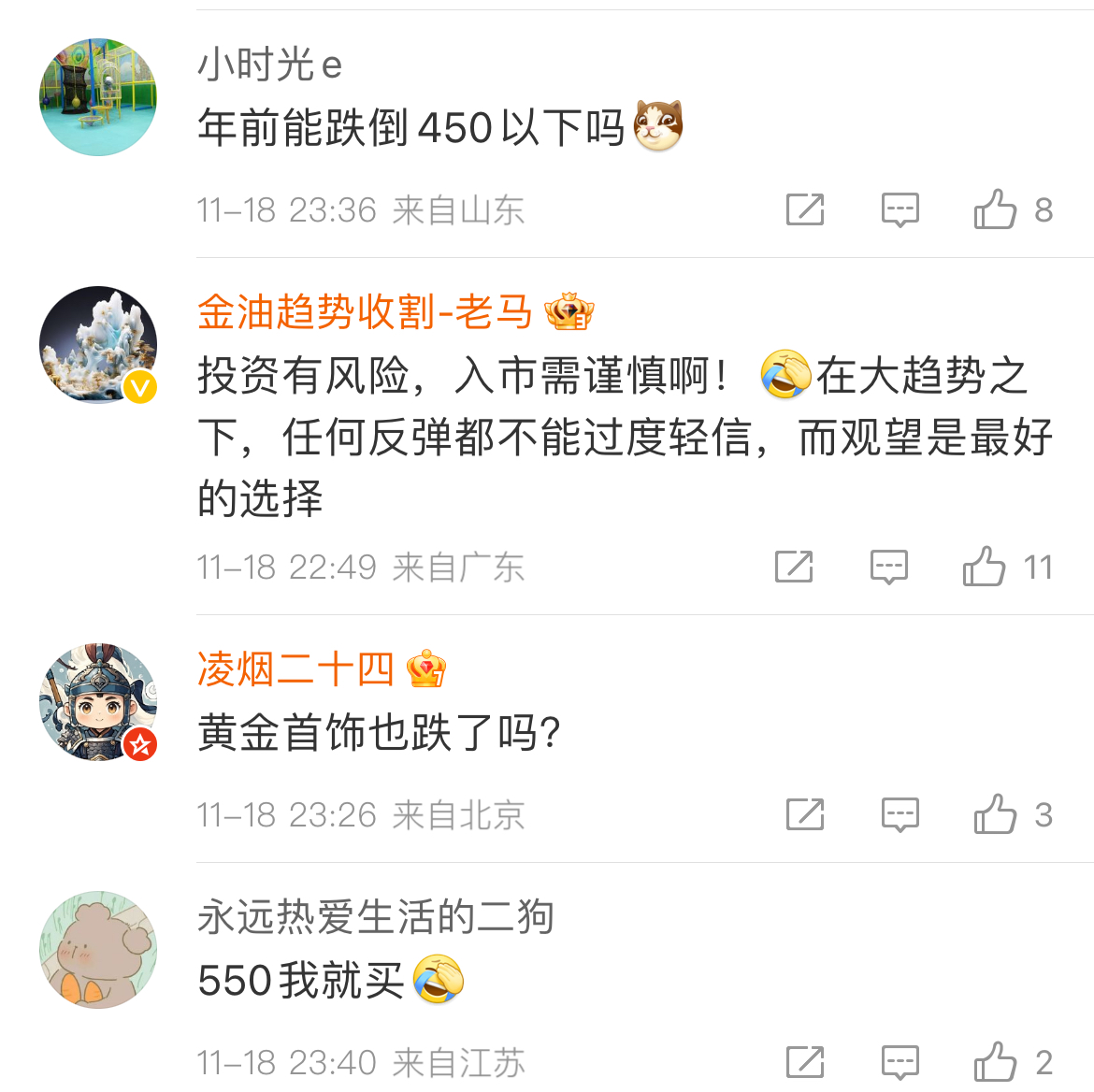This screenshot has width=1094, height=1092.
Task: Like 小时光e's comment
Action: pyautogui.click(x=996, y=209)
